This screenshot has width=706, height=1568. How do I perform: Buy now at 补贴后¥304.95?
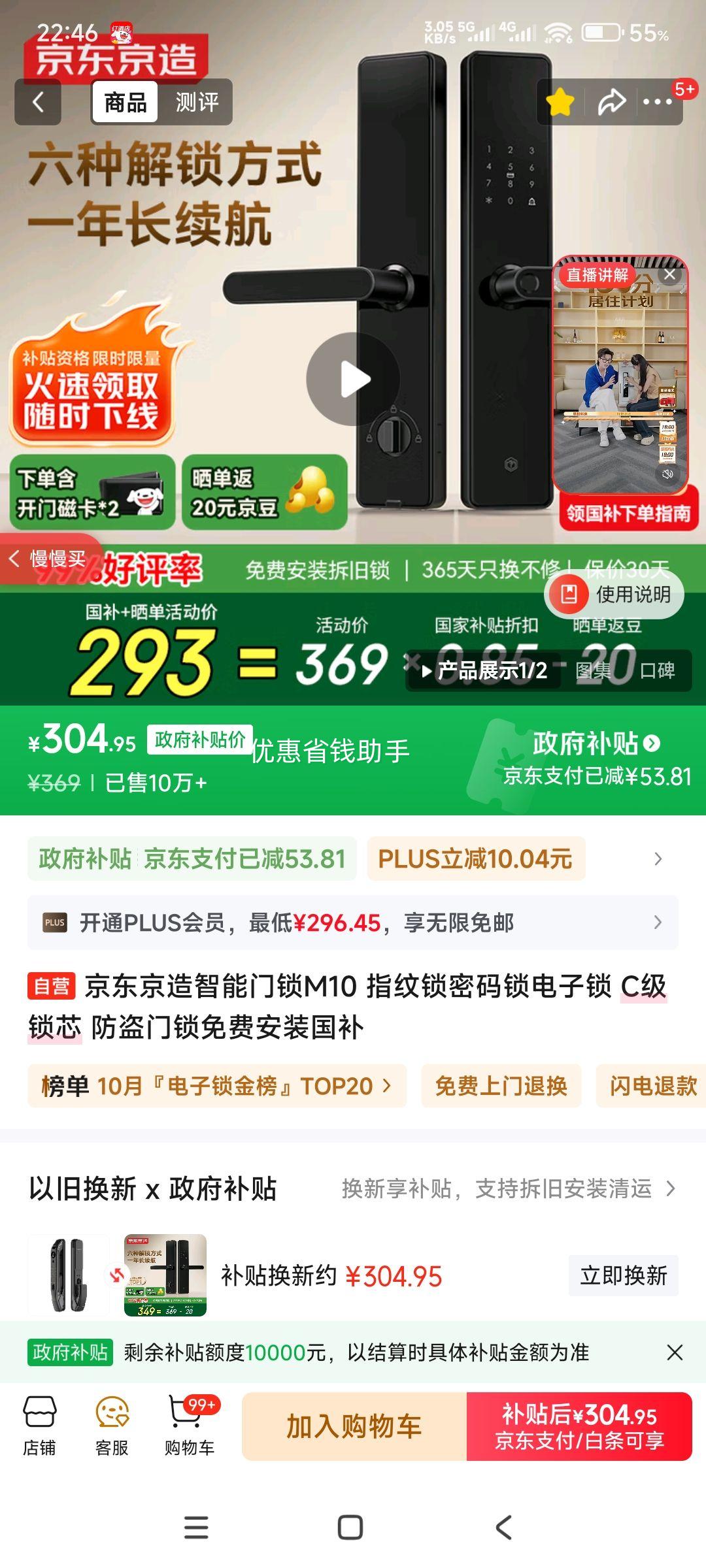click(579, 1426)
